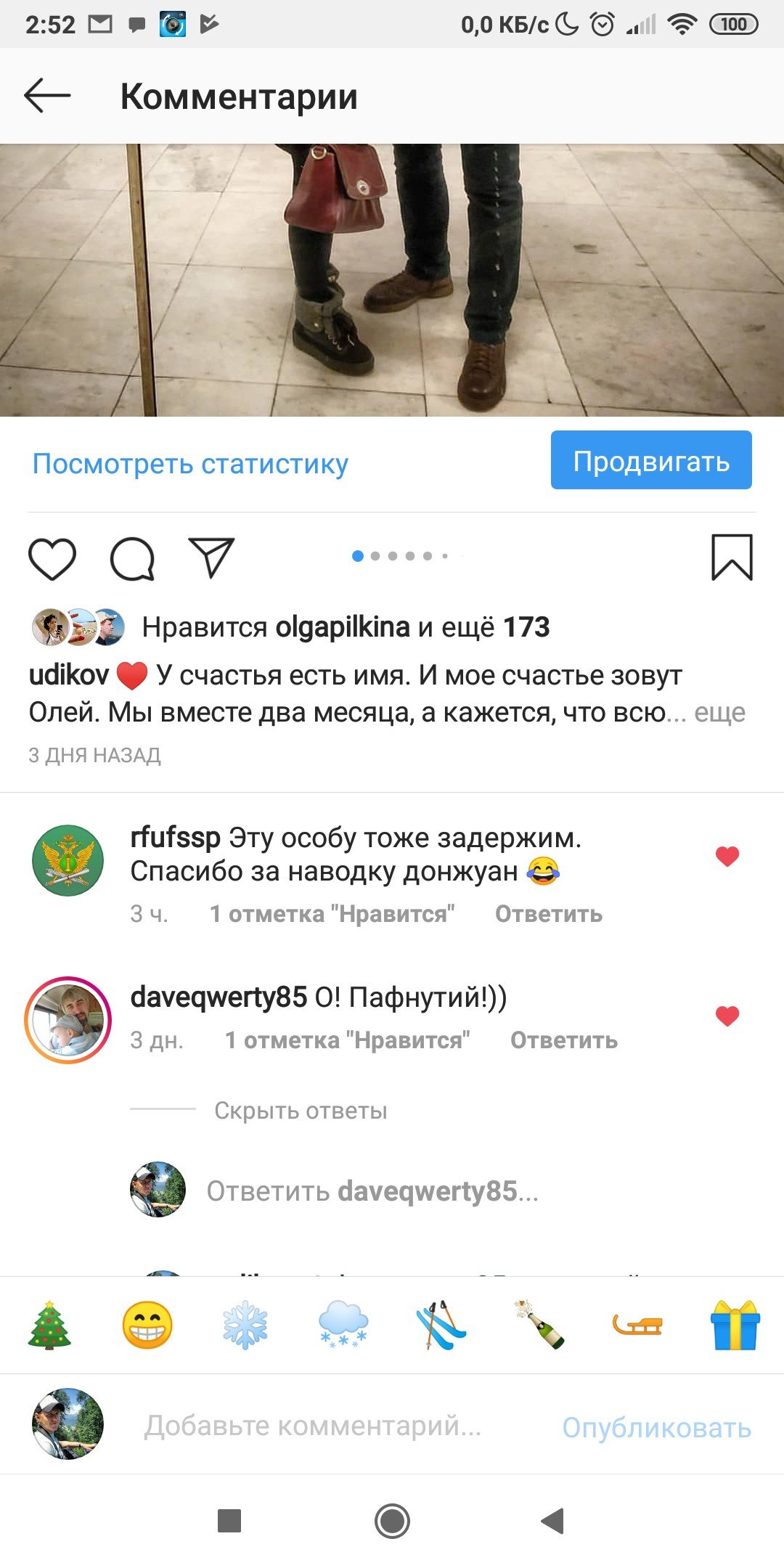Tap Опубликовать to post comment
The image size is (784, 1568).
[x=656, y=1427]
